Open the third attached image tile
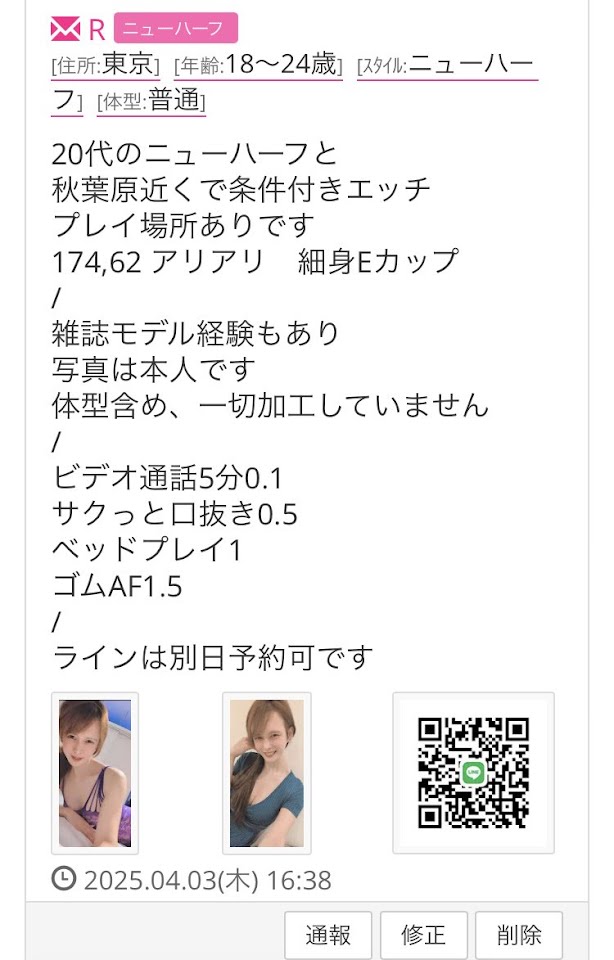Image resolution: width=614 pixels, height=960 pixels. (x=473, y=773)
